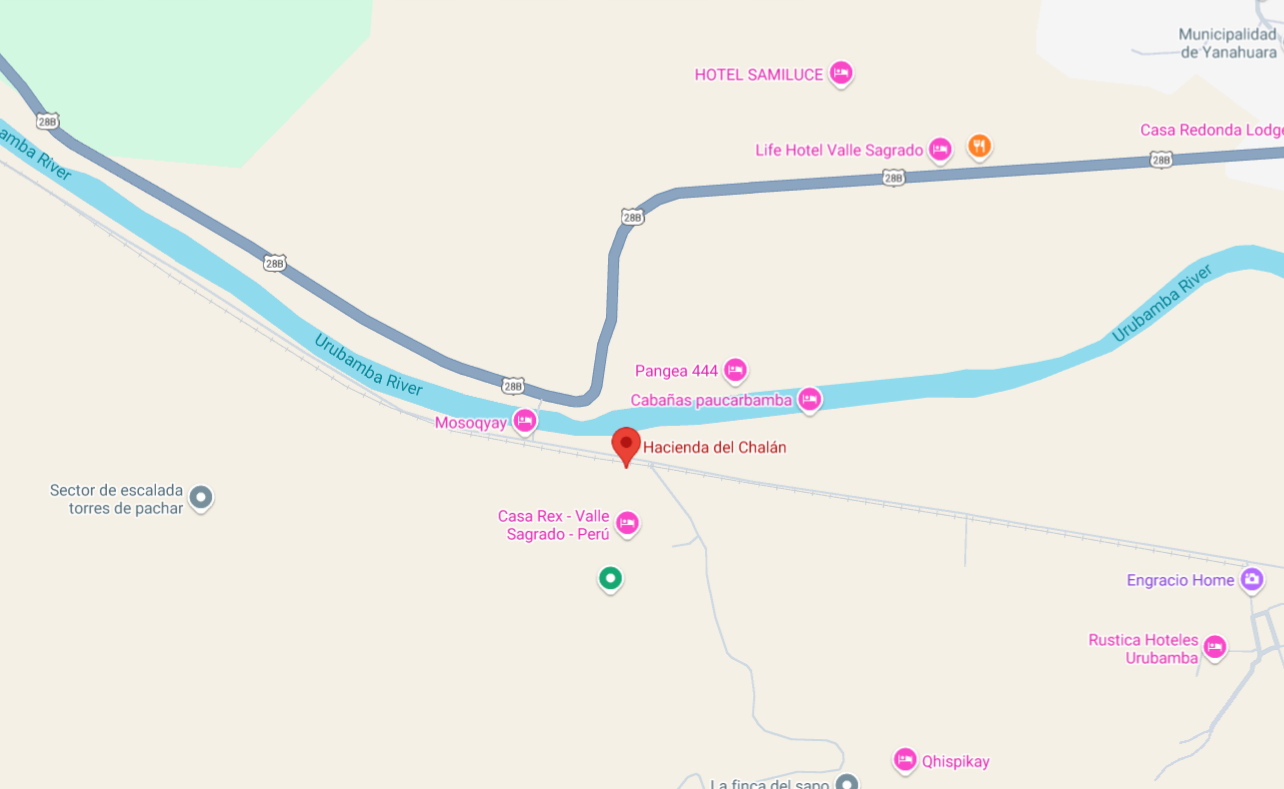Open the HOTEL SAMILUCE map marker
The image size is (1284, 789).
tap(841, 73)
